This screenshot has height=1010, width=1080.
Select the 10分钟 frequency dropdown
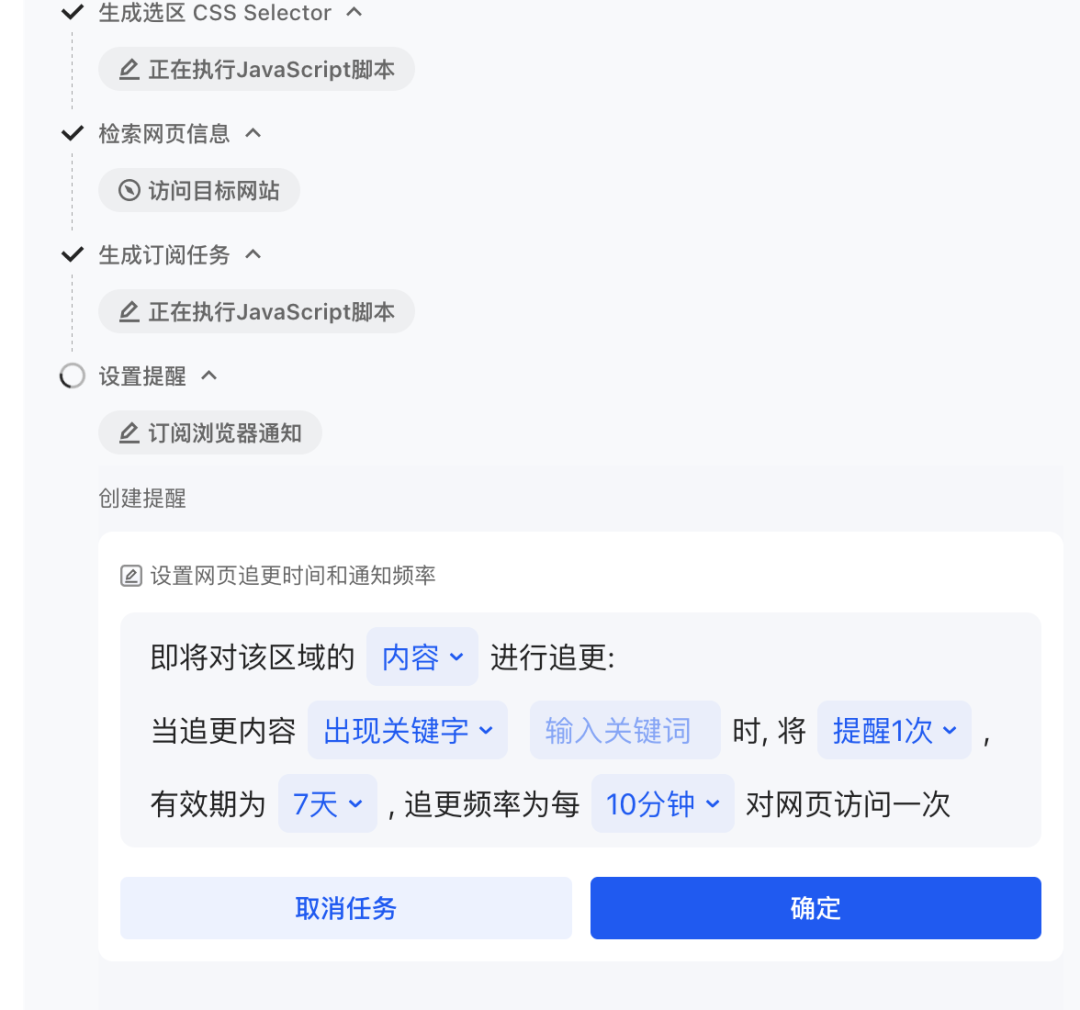coord(662,804)
